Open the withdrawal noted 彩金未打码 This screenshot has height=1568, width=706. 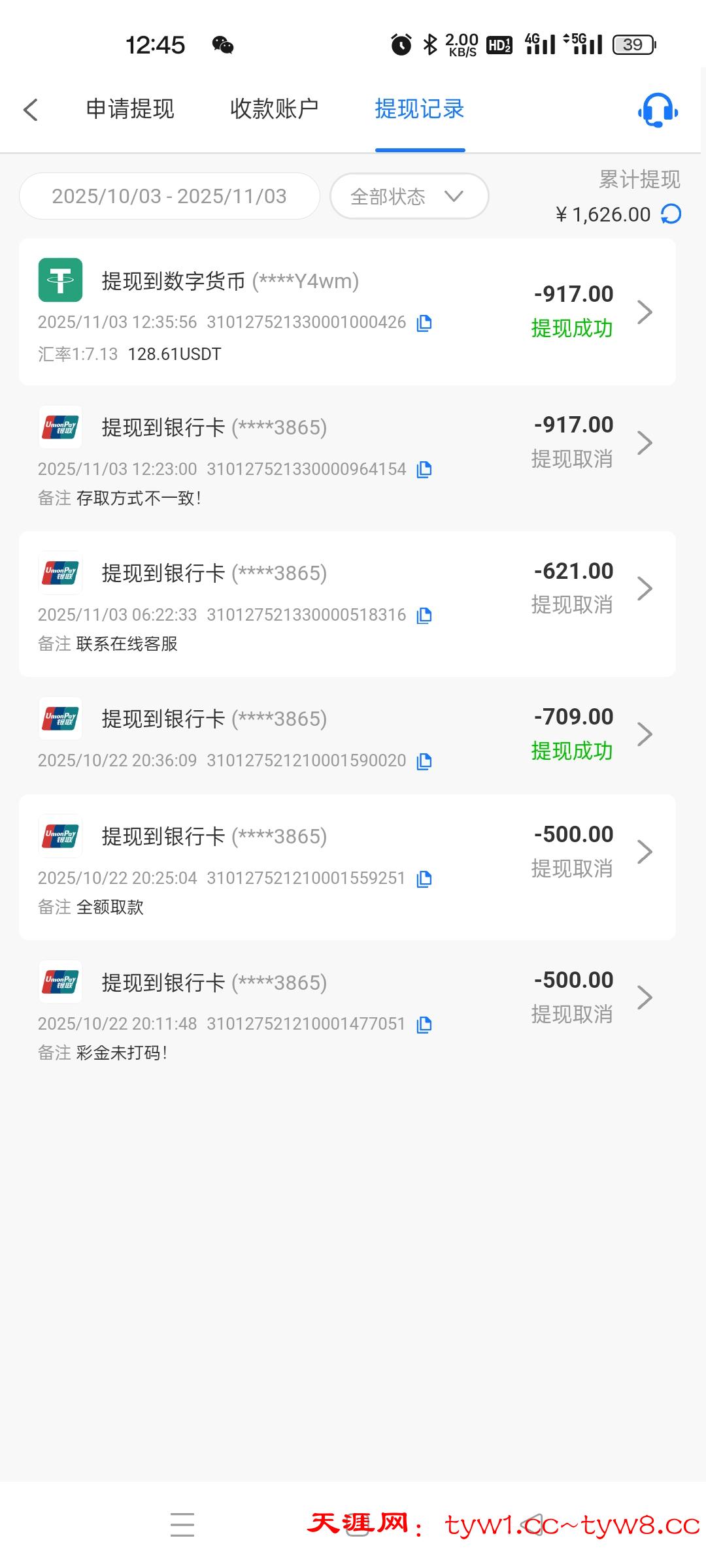(346, 1013)
